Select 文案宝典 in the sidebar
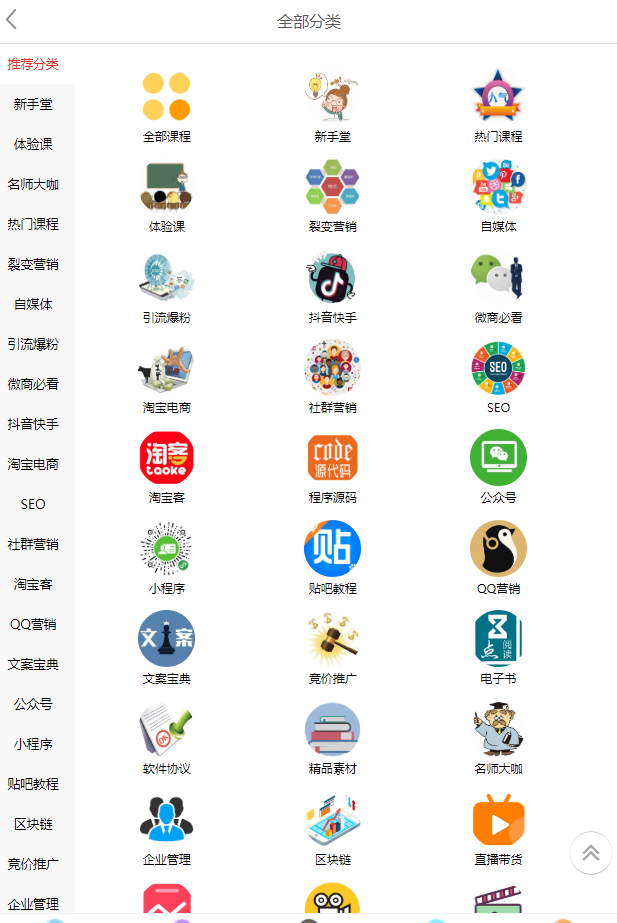The height and width of the screenshot is (923, 617). click(33, 664)
